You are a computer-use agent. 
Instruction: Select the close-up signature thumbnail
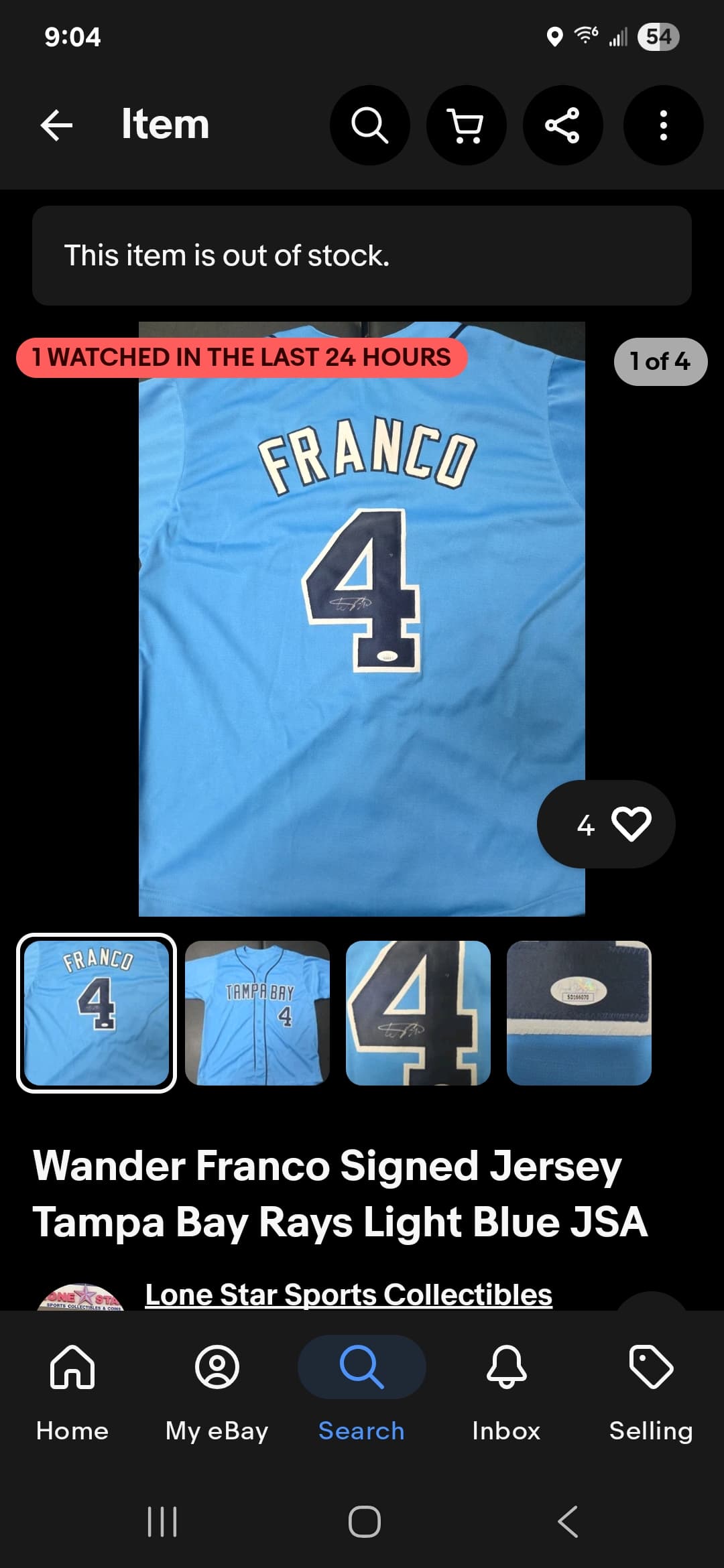click(x=418, y=1013)
